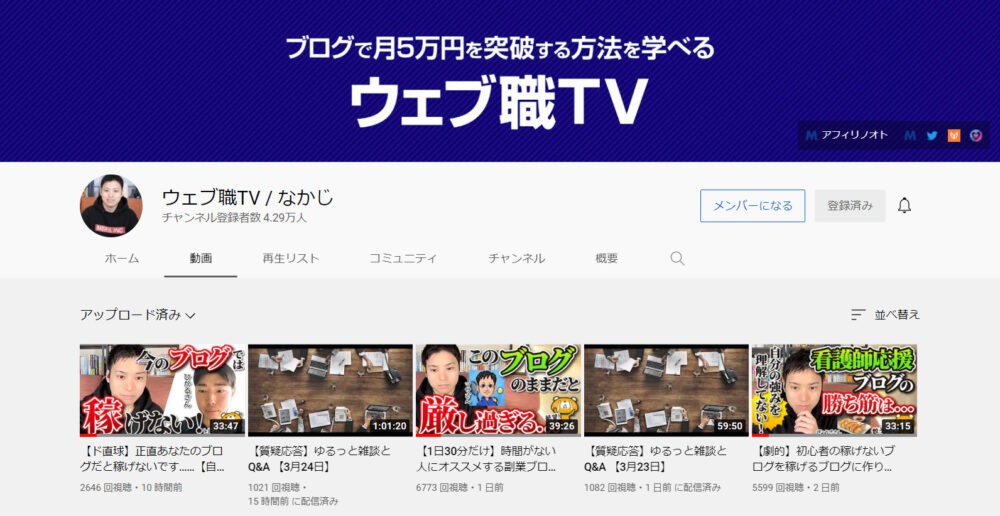Viewport: 1000px width, 516px height.
Task: Switch to the チャンネル tab
Action: (516, 258)
